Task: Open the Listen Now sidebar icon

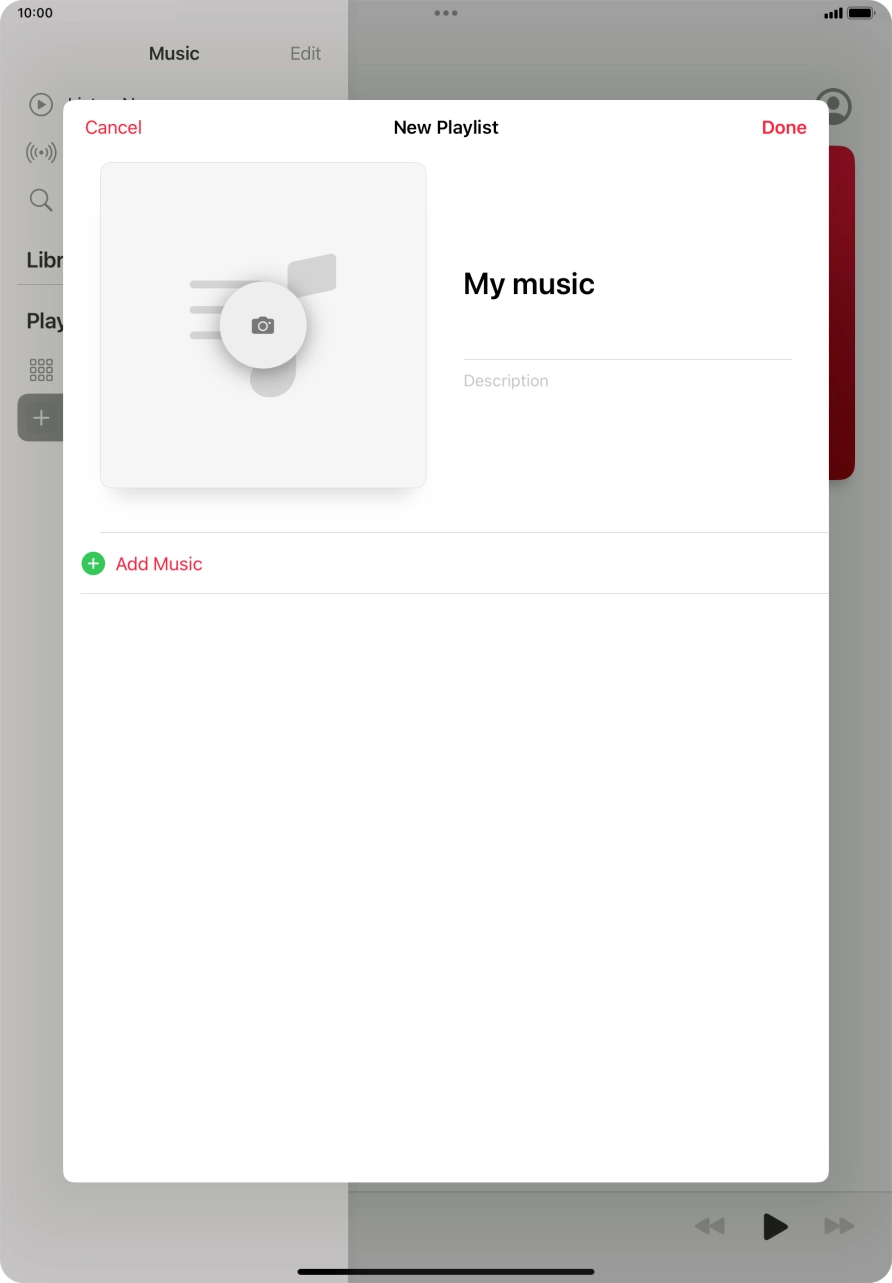Action: pos(41,104)
